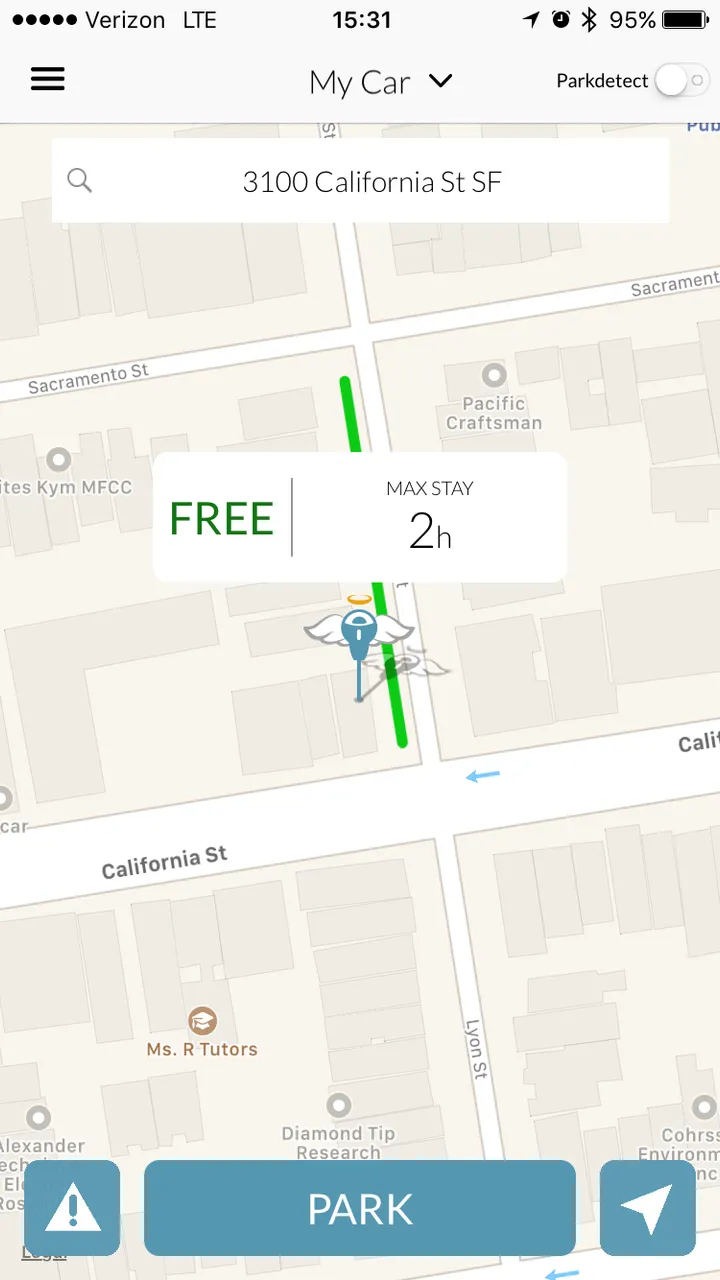
Task: Center map on current location arrow
Action: click(647, 1208)
